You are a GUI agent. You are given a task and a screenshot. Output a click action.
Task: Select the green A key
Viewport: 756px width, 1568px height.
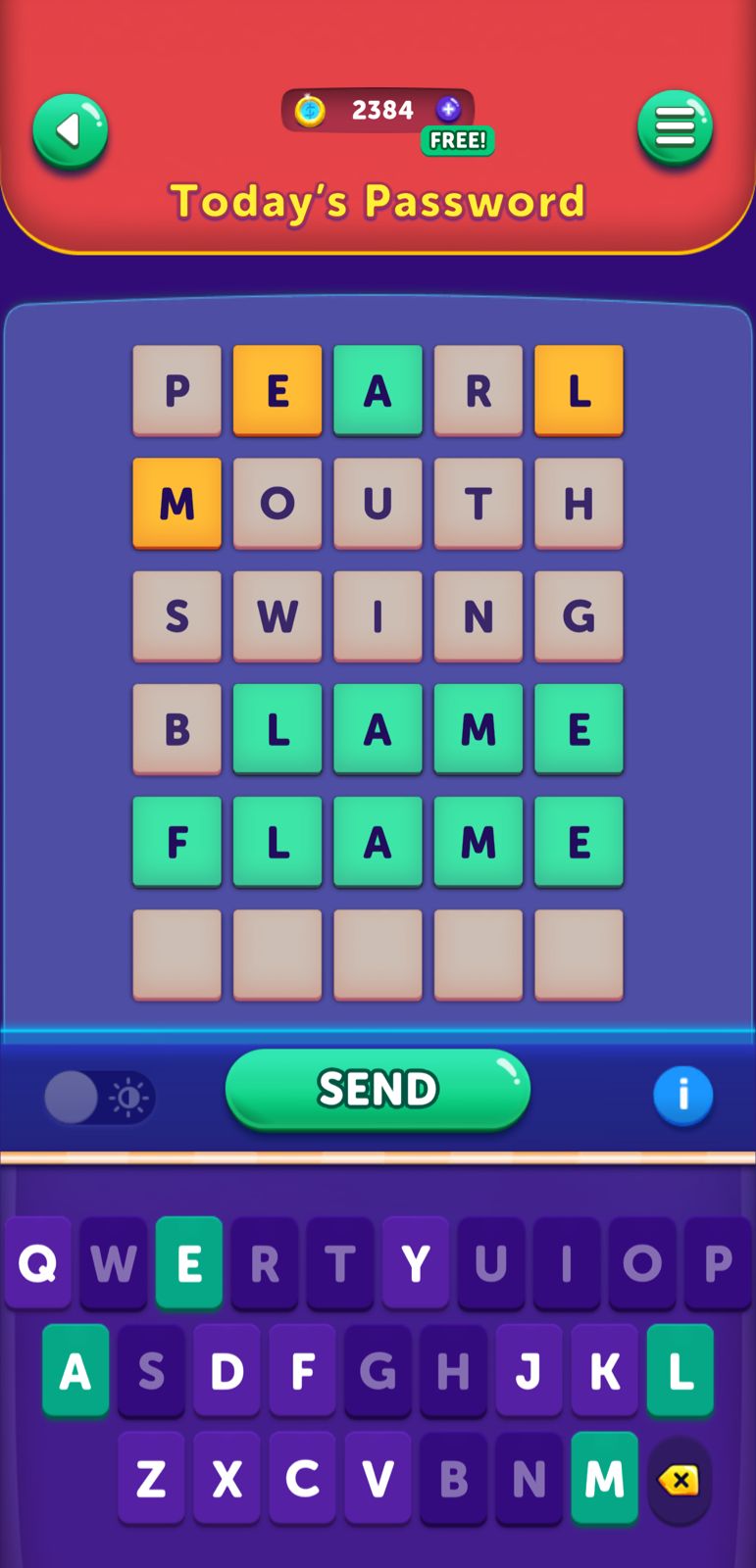(x=76, y=1371)
